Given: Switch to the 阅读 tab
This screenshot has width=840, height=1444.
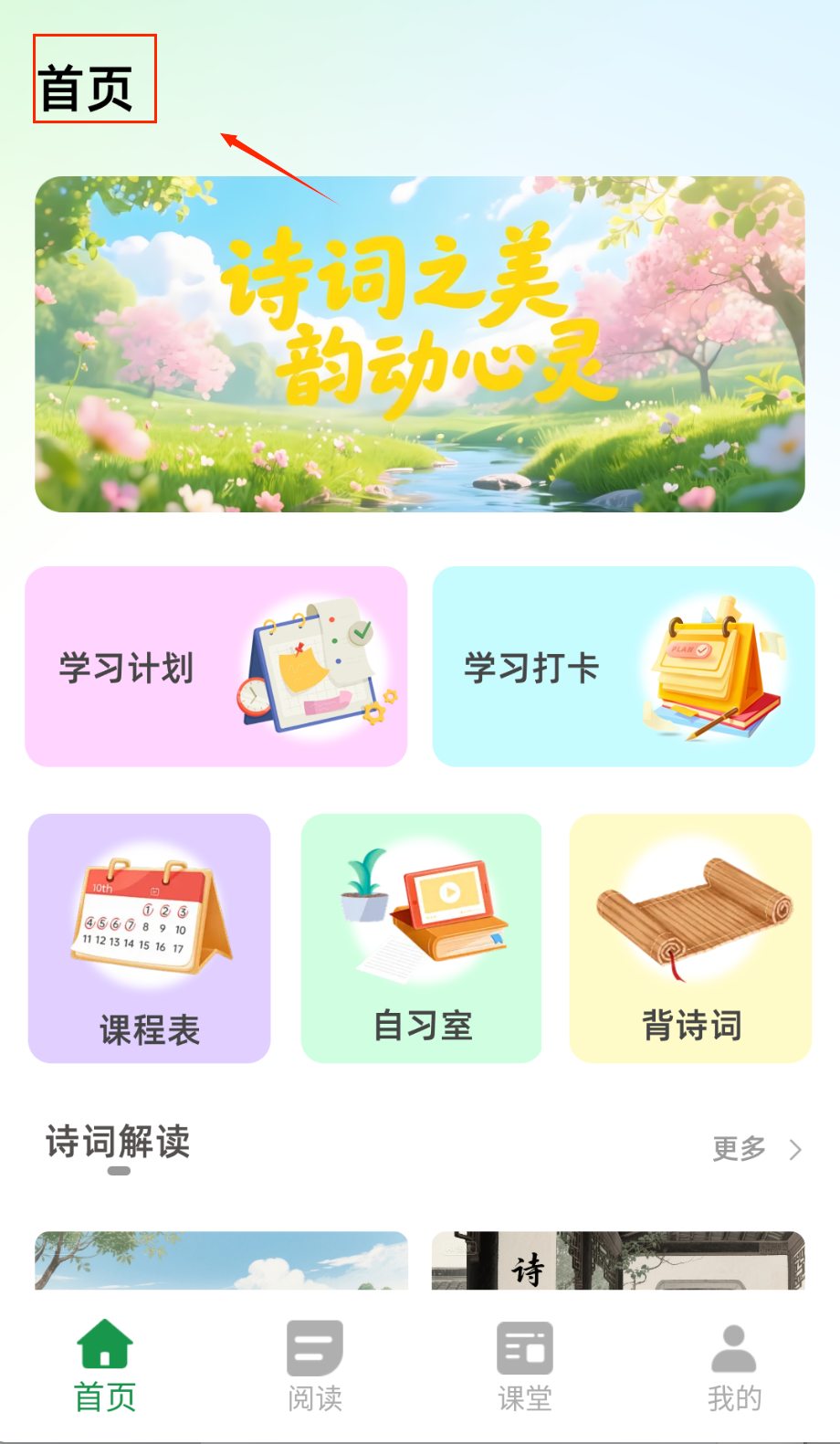Looking at the screenshot, I should point(315,1365).
